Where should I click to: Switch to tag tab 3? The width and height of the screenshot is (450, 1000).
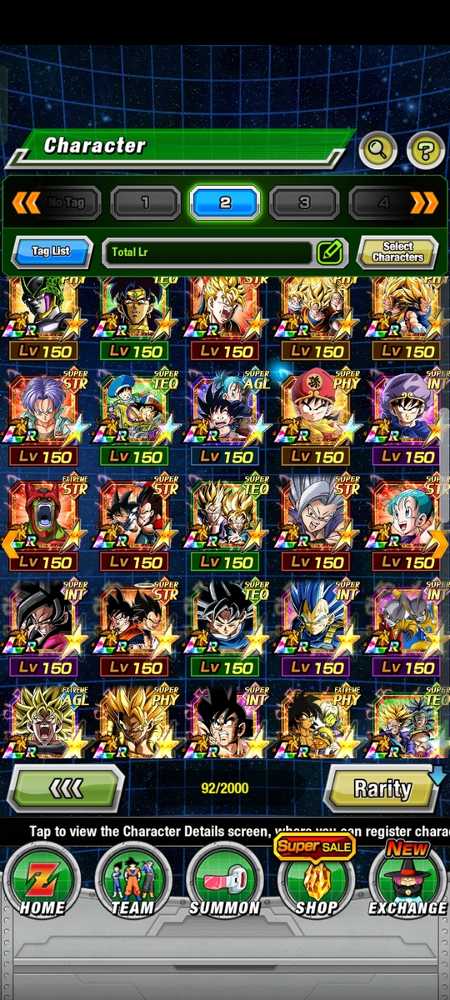pos(304,203)
